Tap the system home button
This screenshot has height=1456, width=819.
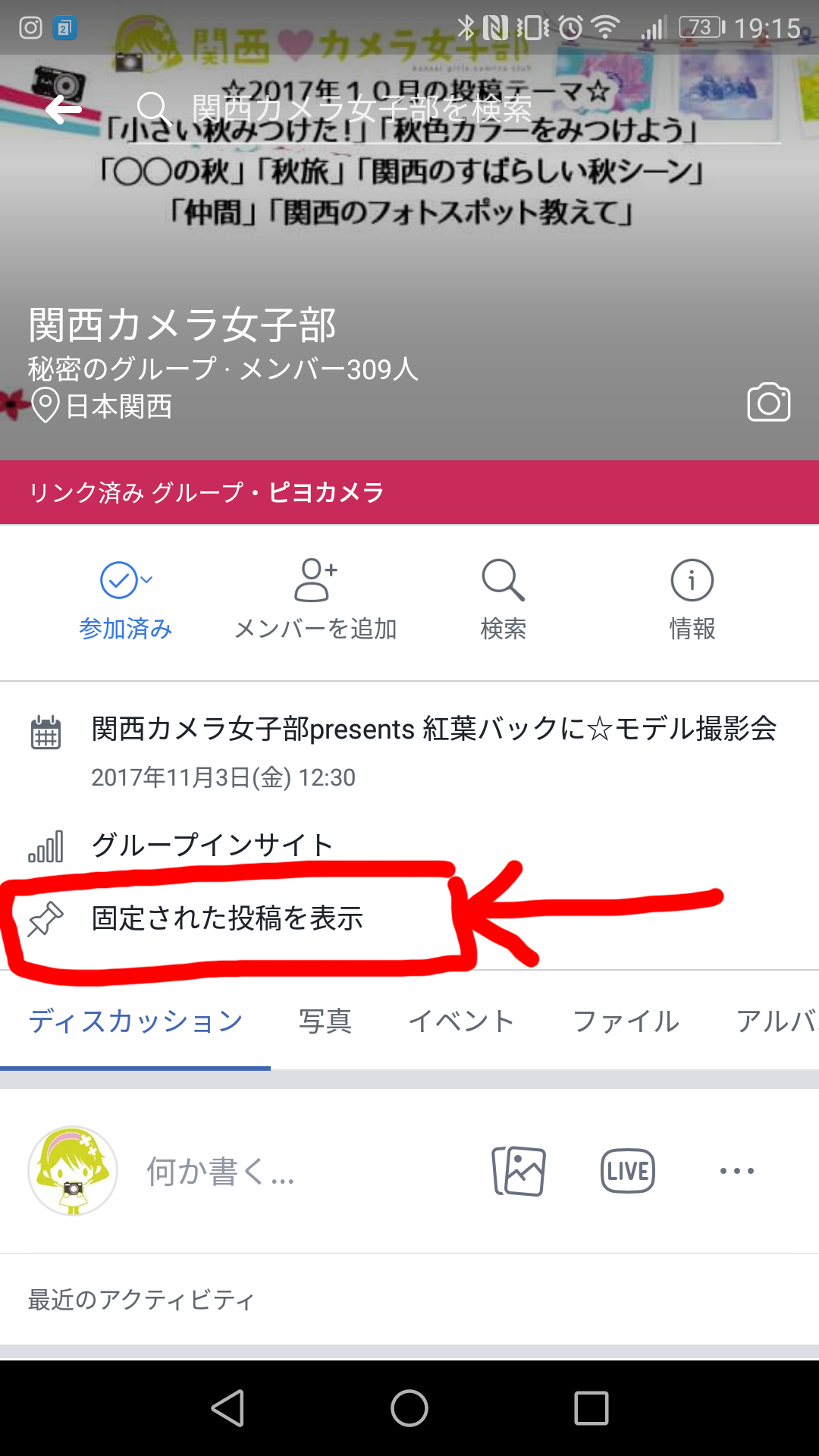tap(409, 1408)
